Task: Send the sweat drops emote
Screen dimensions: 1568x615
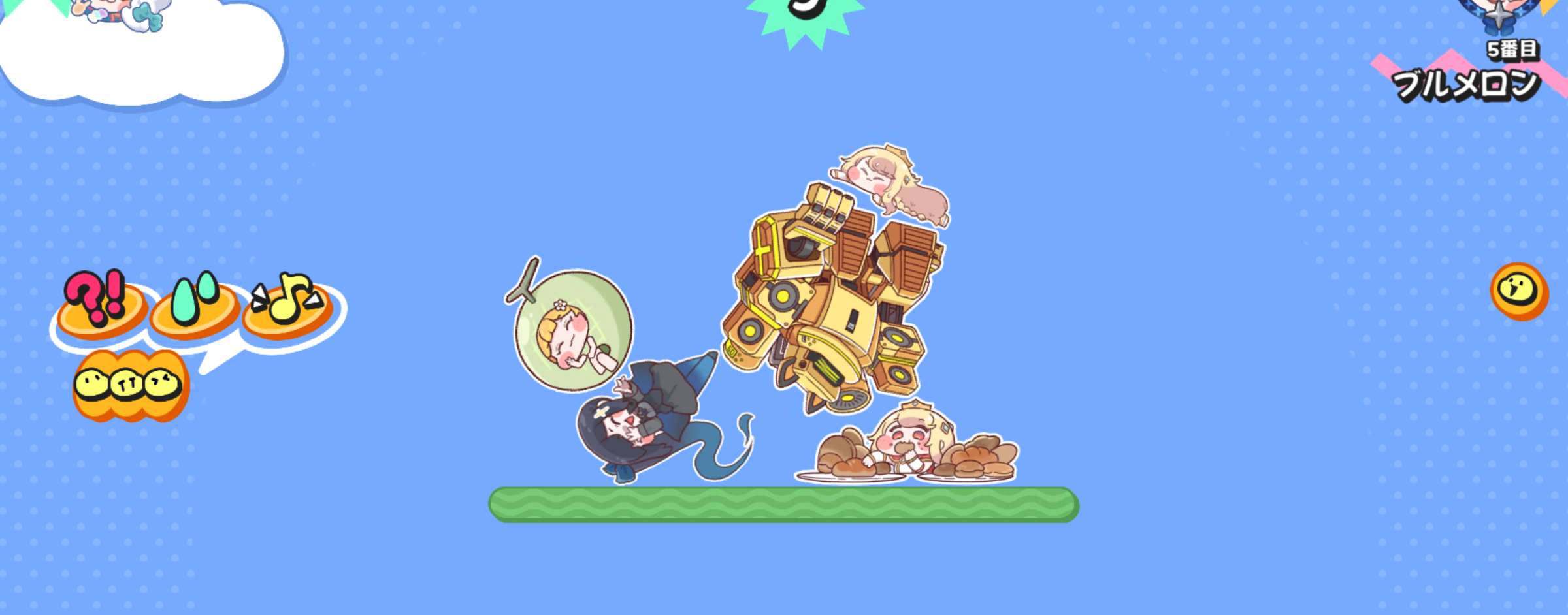Action: pos(195,306)
